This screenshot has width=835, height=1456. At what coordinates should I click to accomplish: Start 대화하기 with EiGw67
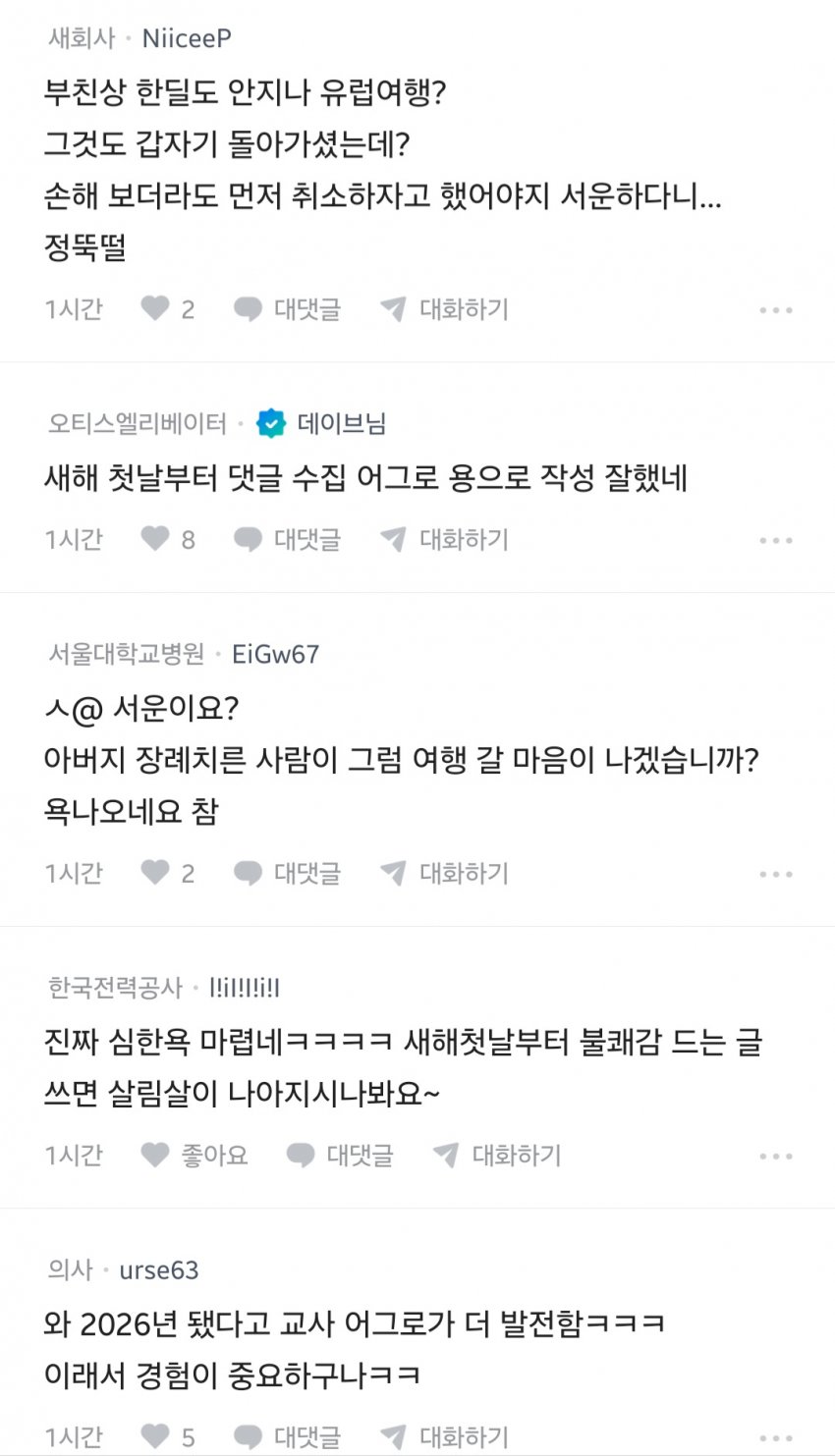(445, 873)
